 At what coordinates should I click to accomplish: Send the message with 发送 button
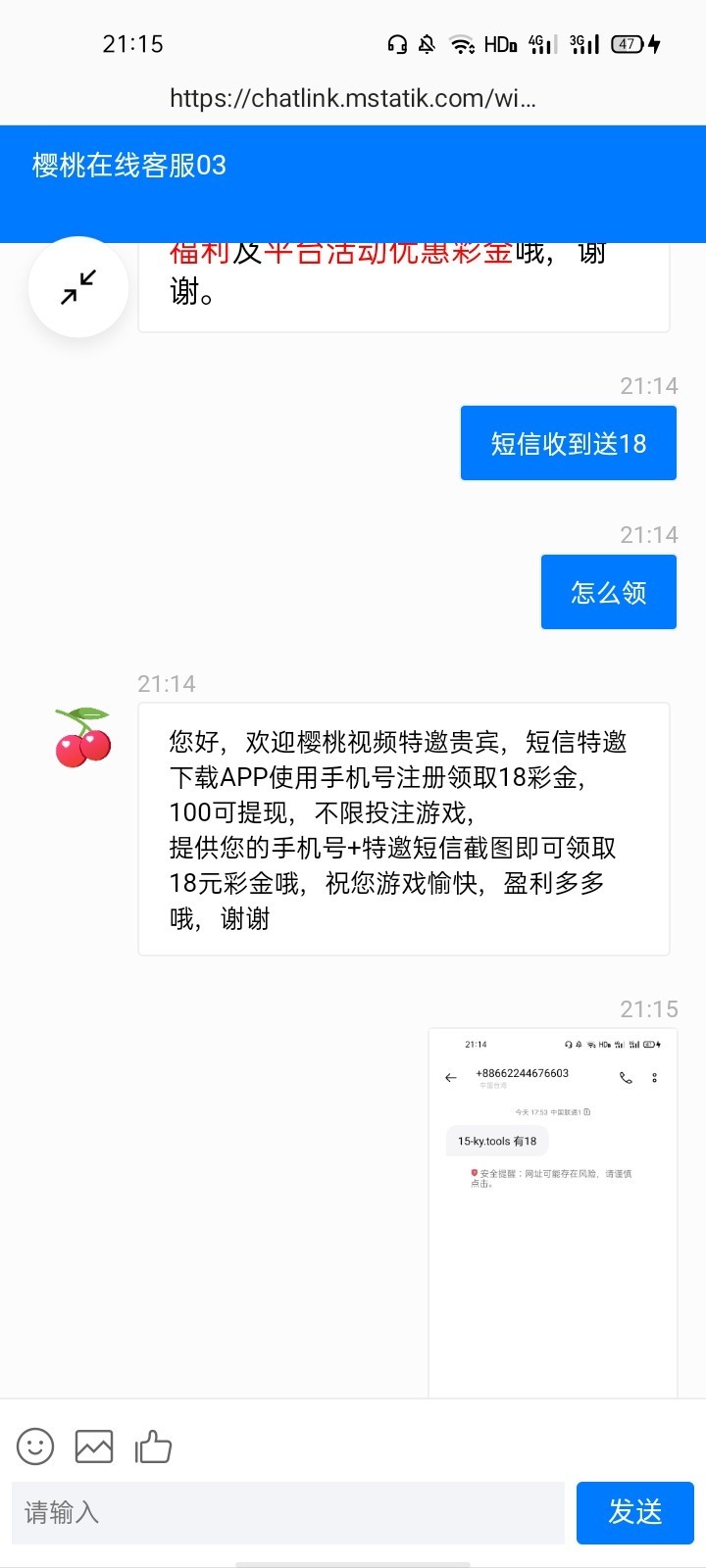pyautogui.click(x=634, y=1512)
